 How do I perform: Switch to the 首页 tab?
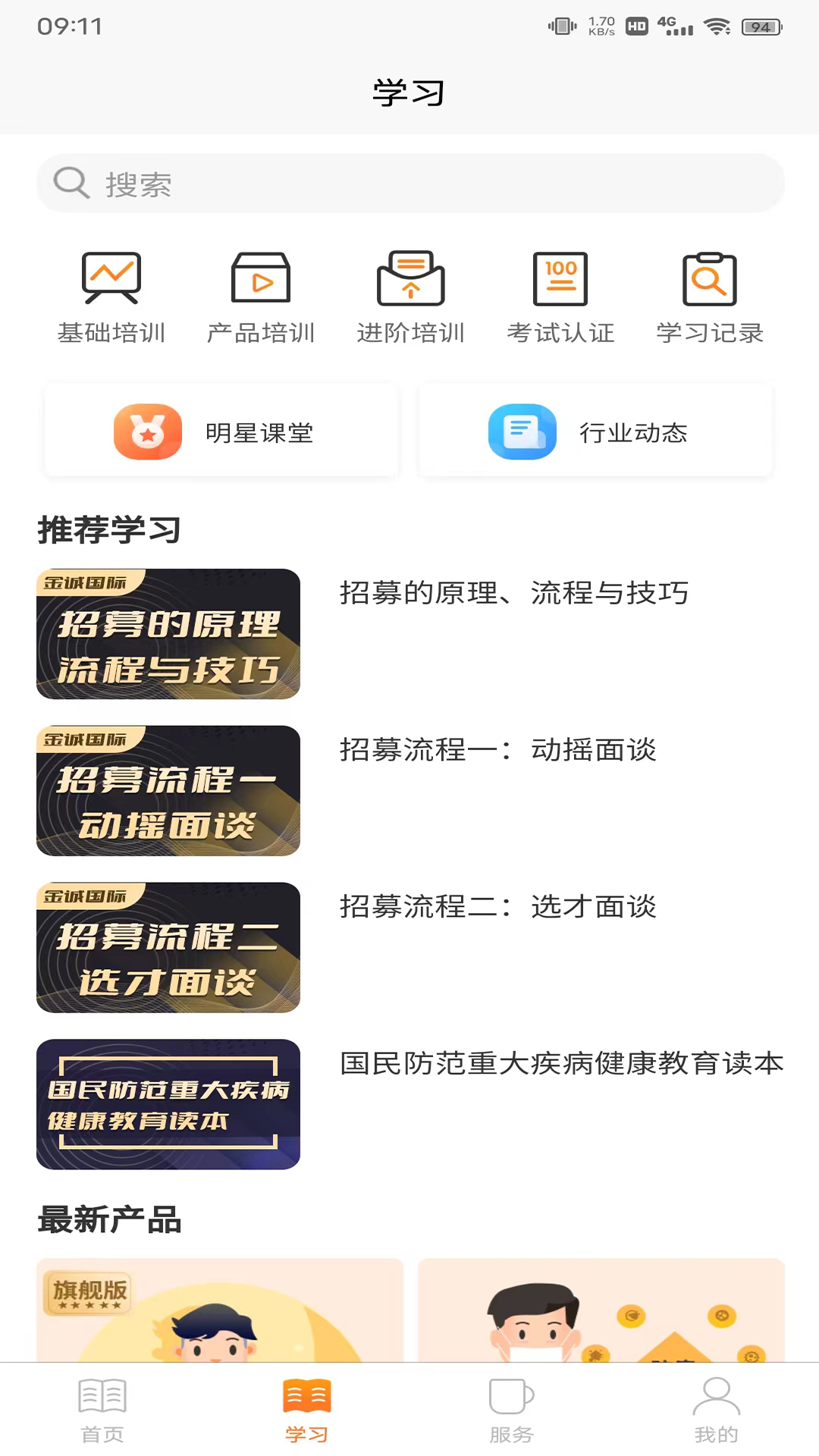[102, 1410]
